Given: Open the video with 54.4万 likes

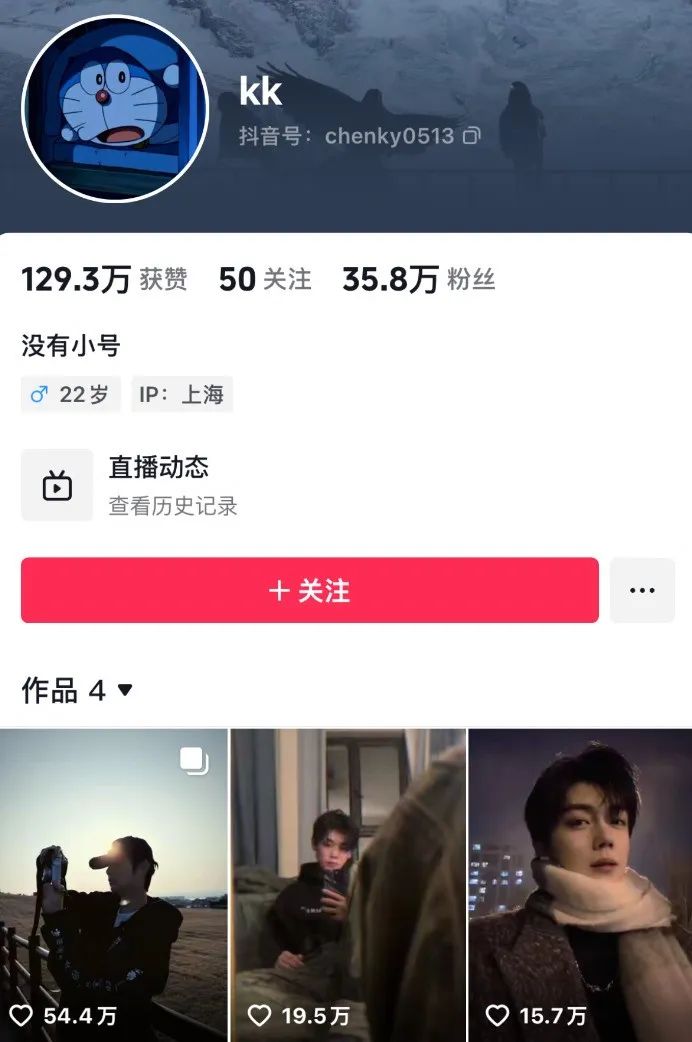Looking at the screenshot, I should coord(114,885).
